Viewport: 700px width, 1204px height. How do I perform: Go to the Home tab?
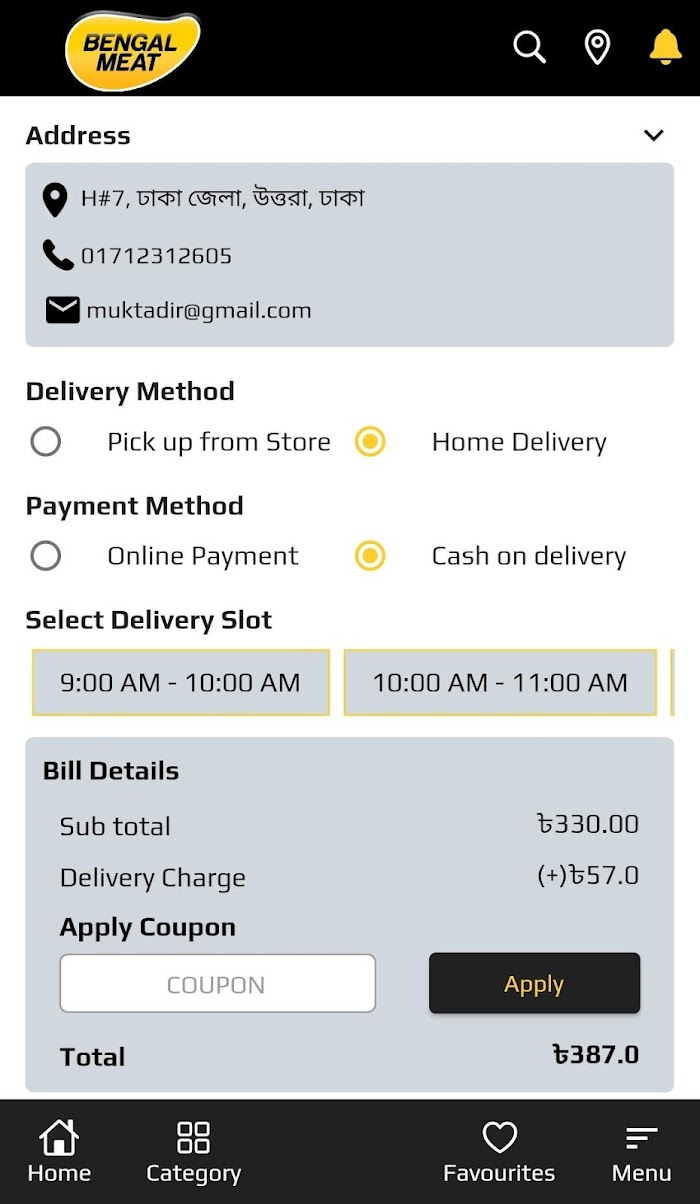[59, 1151]
